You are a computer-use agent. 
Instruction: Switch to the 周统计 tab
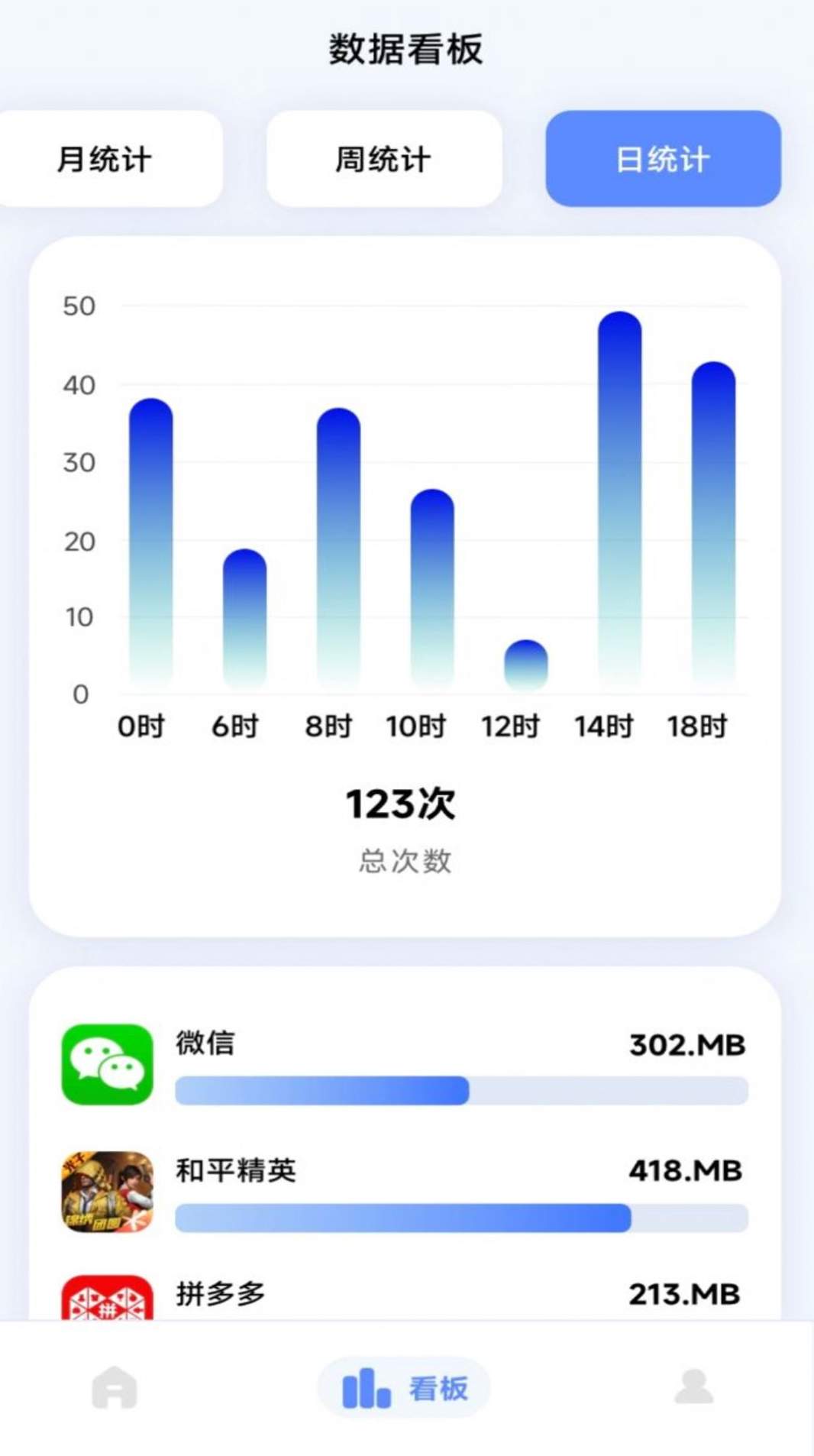(x=385, y=158)
